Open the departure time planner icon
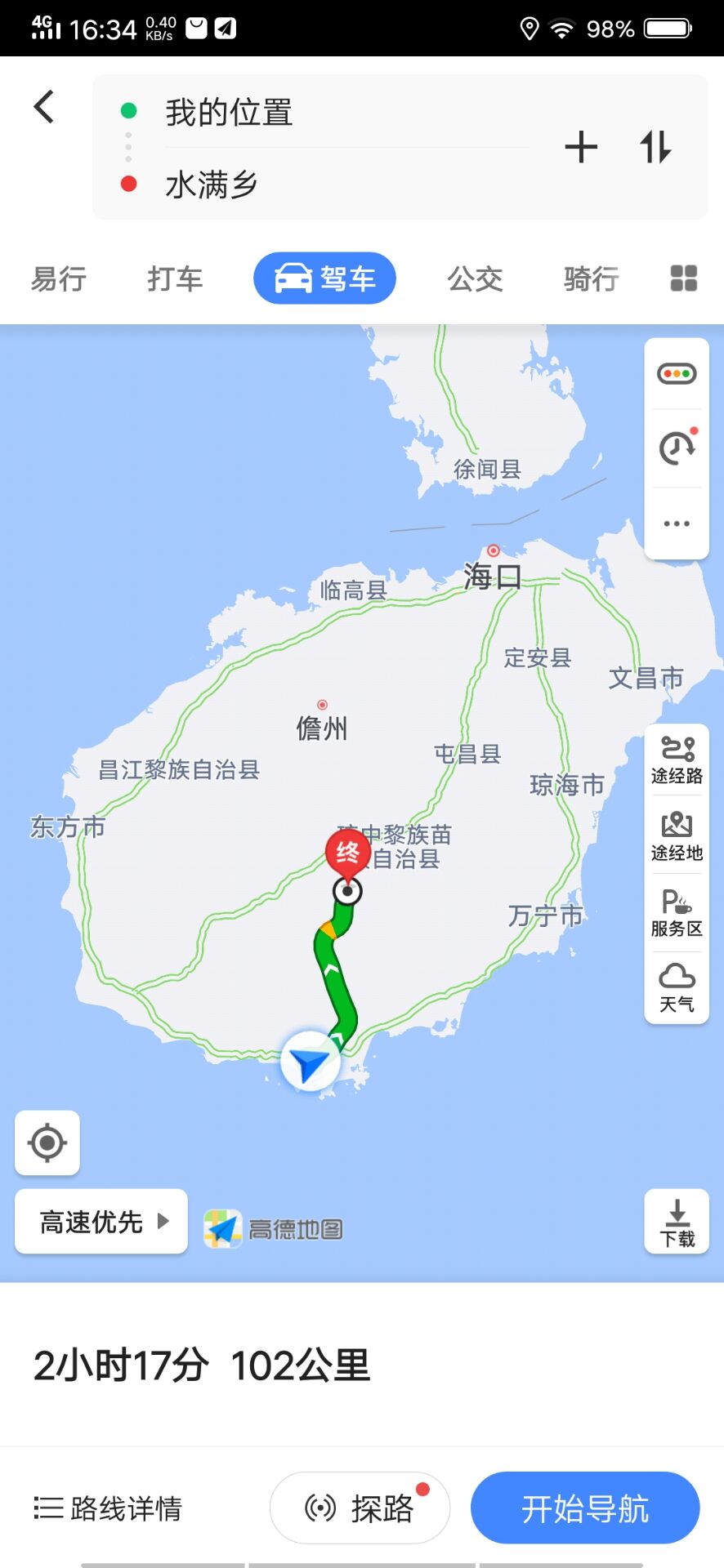The image size is (724, 1568). pyautogui.click(x=677, y=448)
